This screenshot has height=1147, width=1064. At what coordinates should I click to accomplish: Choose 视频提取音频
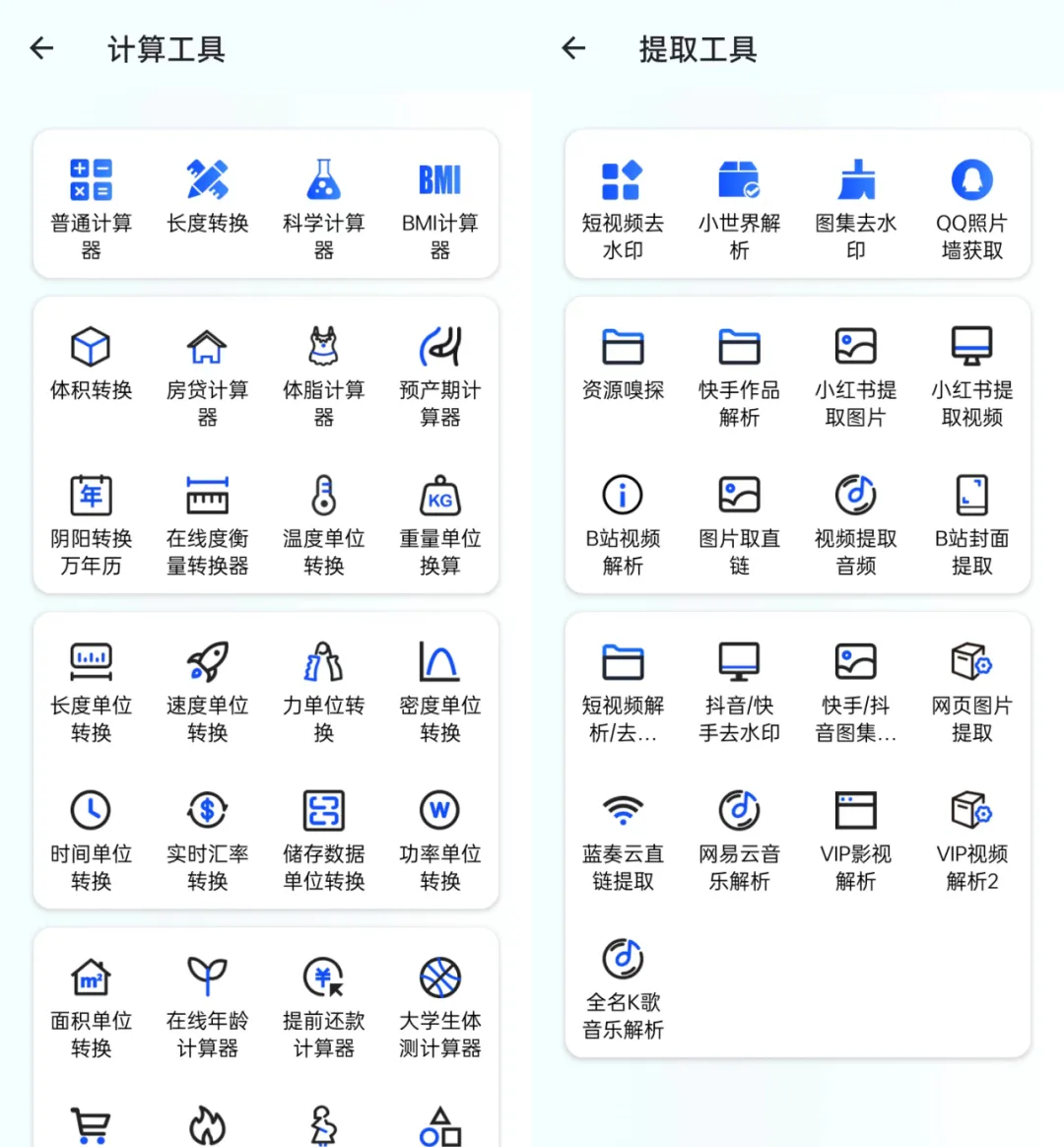[855, 521]
